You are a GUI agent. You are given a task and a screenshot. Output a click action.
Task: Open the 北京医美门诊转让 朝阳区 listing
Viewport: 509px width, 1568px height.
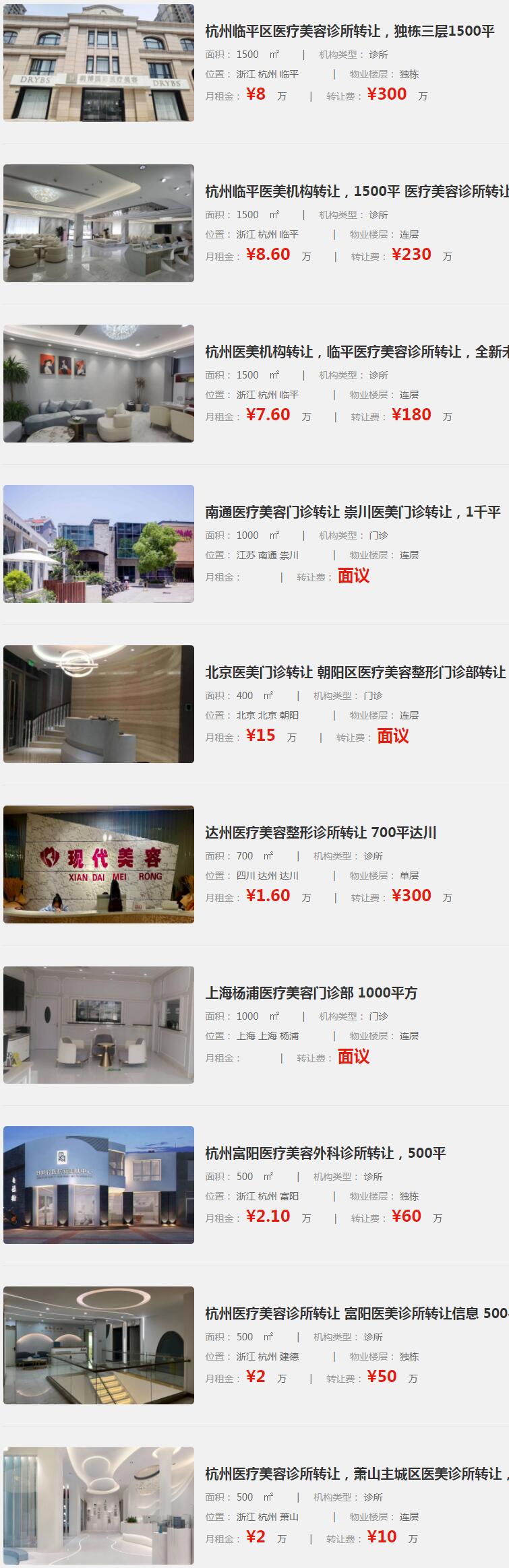click(355, 673)
